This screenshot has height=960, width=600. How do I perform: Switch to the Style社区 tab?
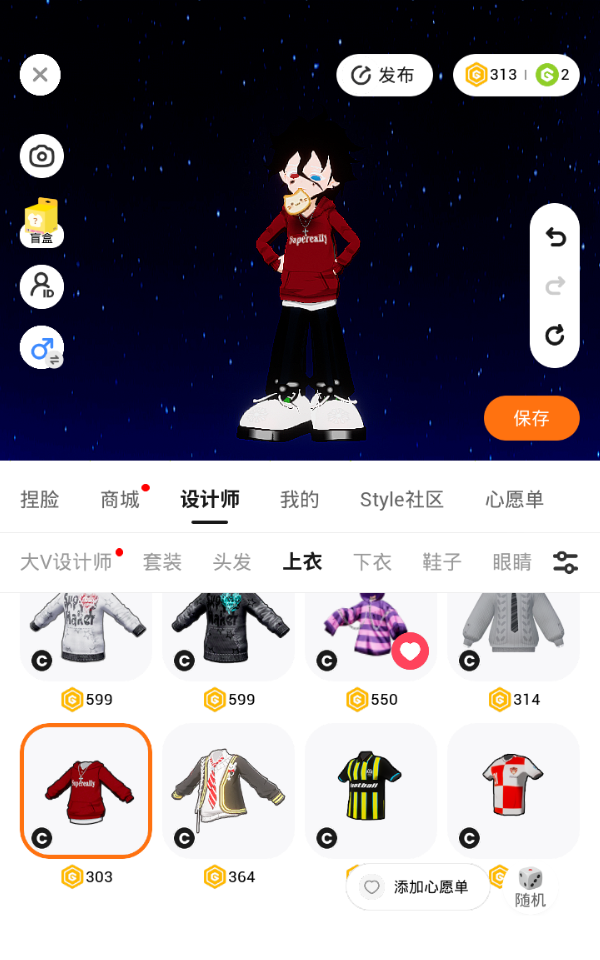[x=402, y=500]
